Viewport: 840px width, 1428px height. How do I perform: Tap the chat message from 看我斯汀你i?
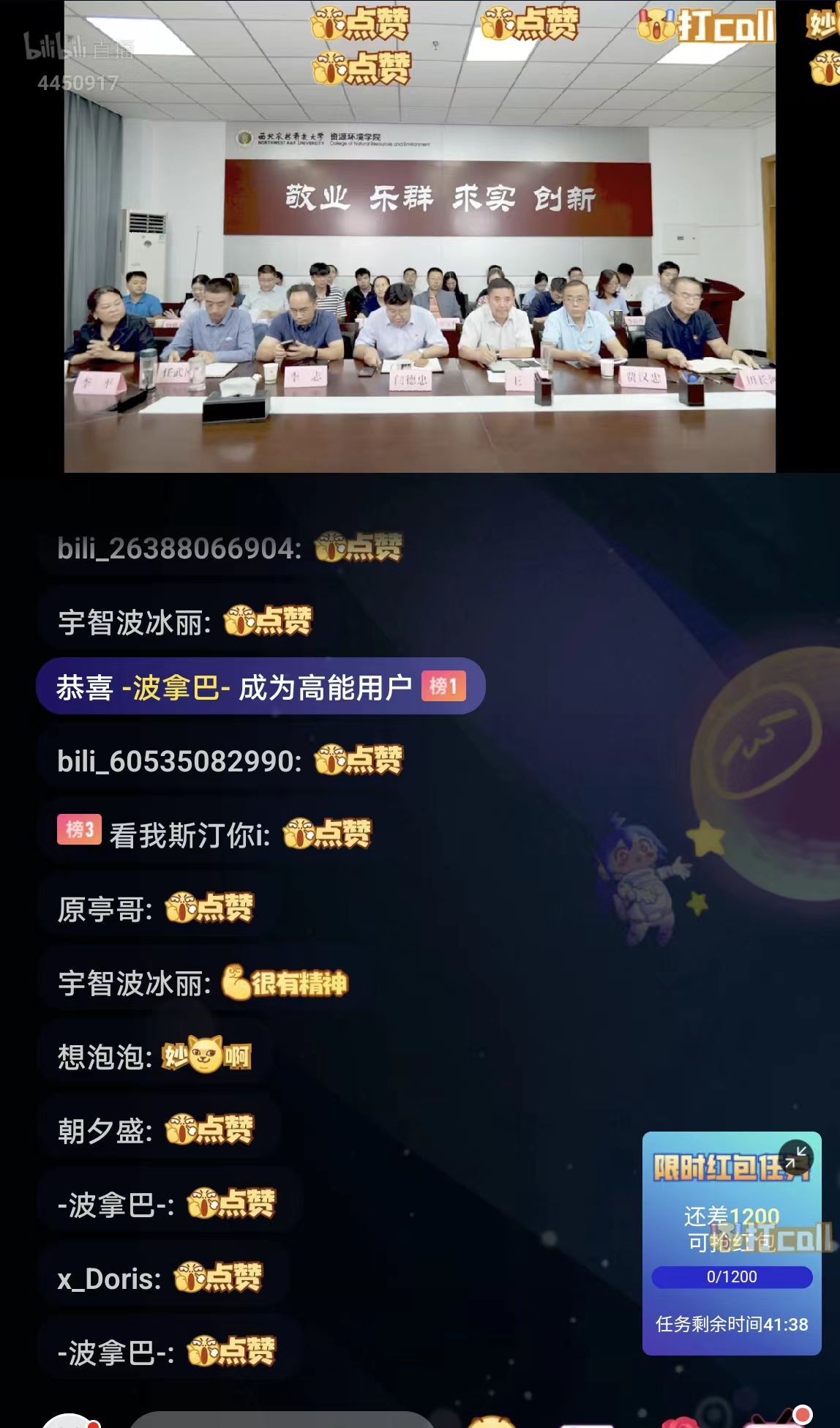coord(214,834)
